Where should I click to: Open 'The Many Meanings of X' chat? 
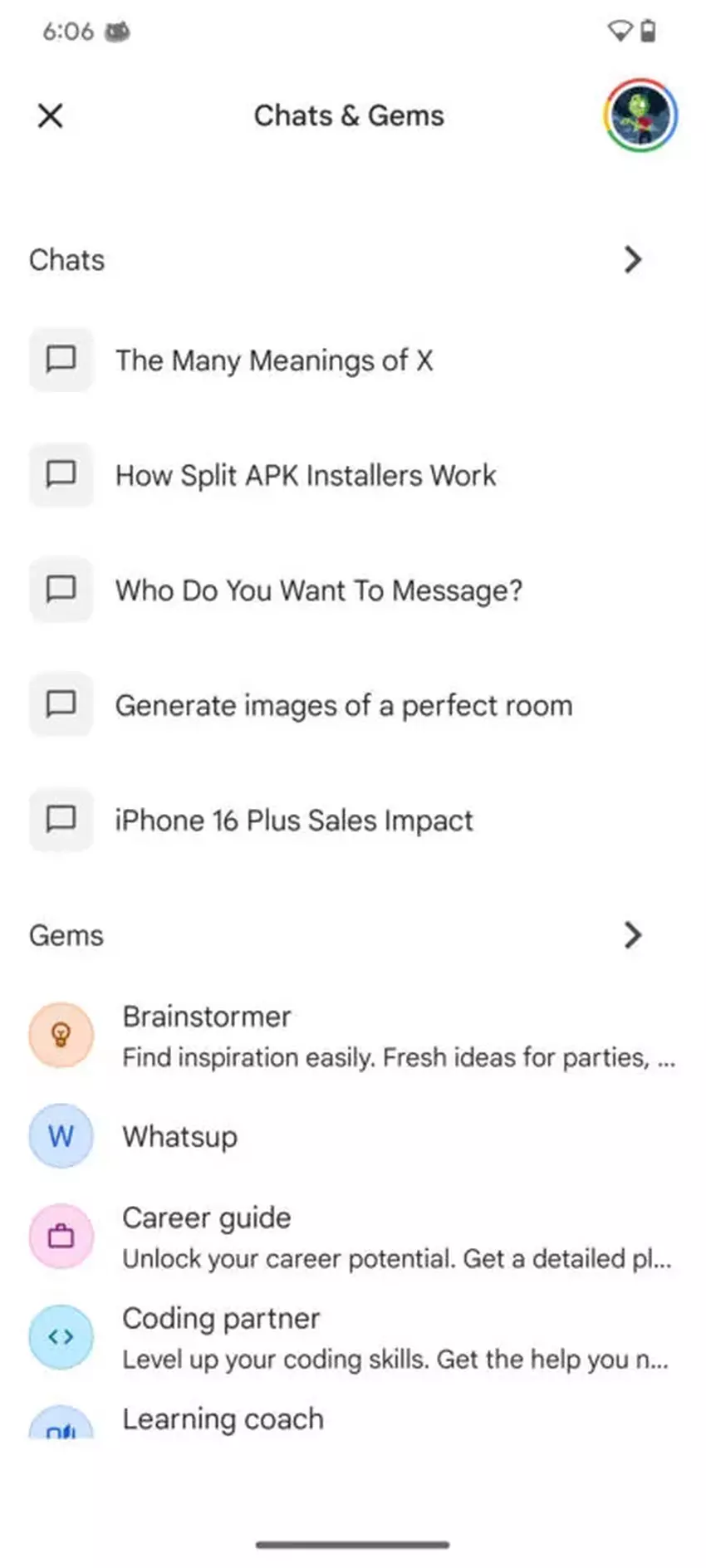coord(273,360)
